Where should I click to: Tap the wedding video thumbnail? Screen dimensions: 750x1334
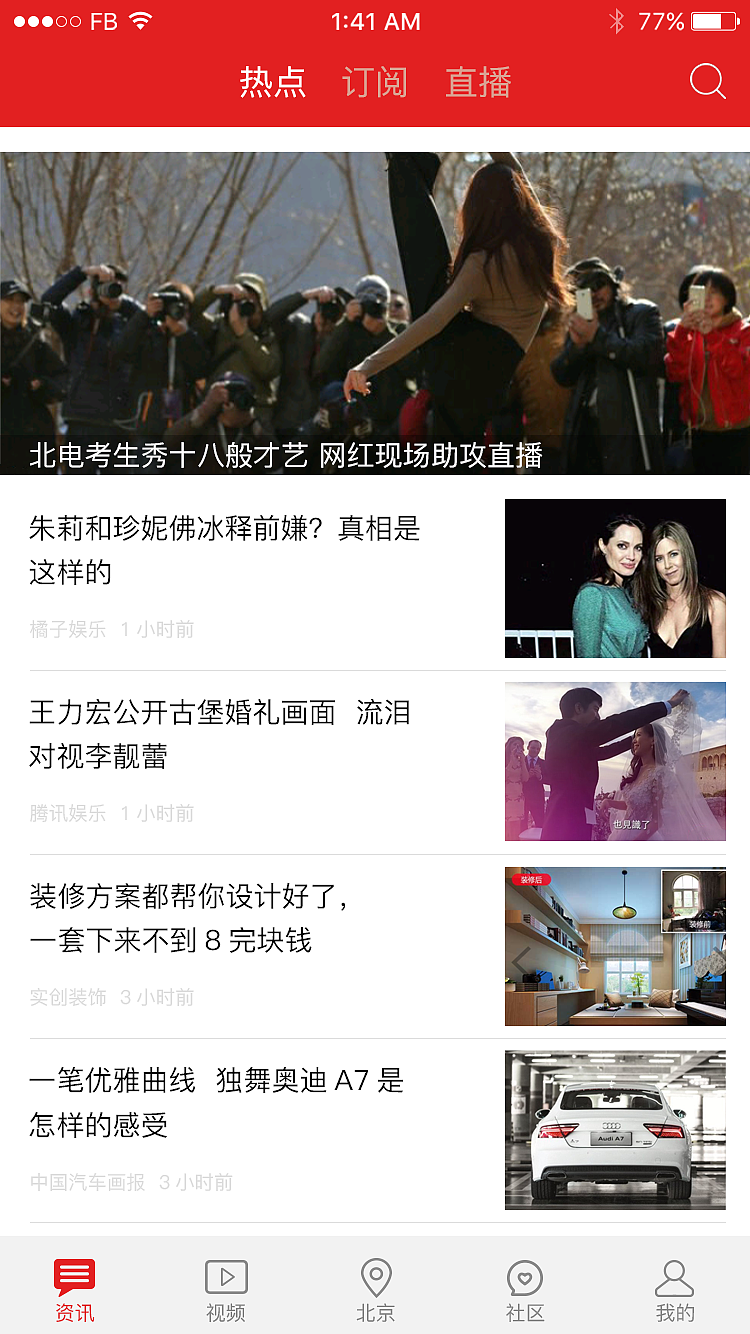[615, 761]
